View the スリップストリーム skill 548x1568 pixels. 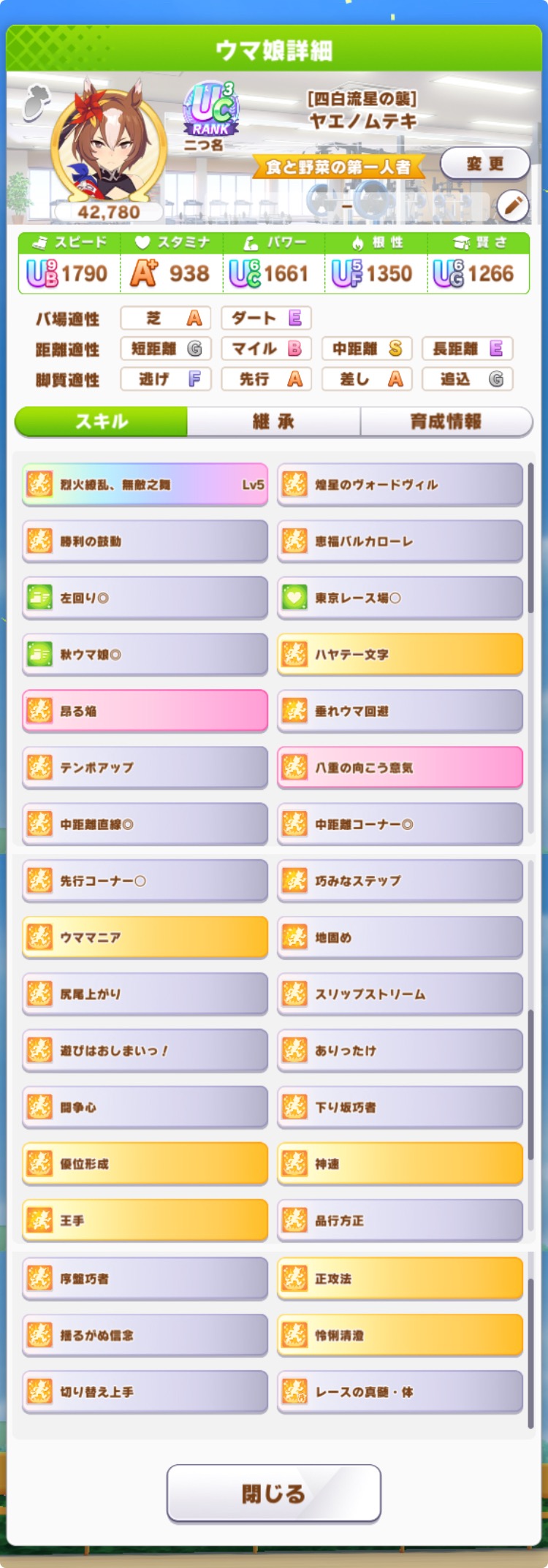400,994
